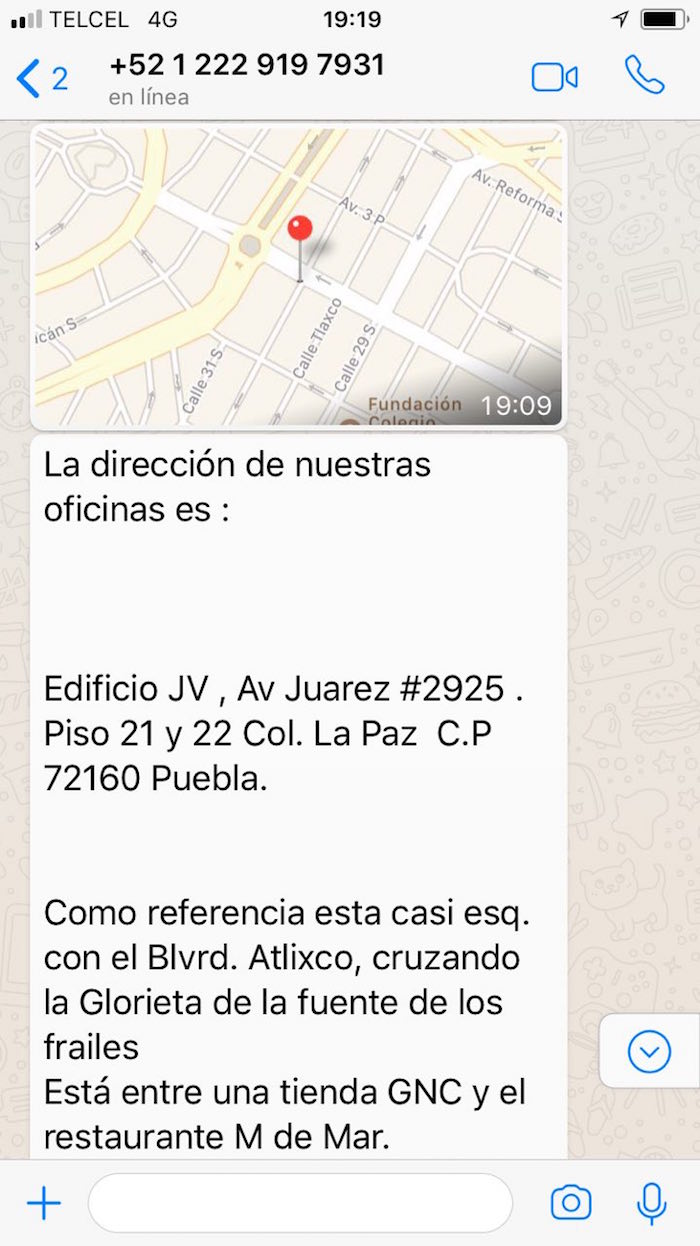
Task: Tap the message text field
Action: (x=300, y=1203)
